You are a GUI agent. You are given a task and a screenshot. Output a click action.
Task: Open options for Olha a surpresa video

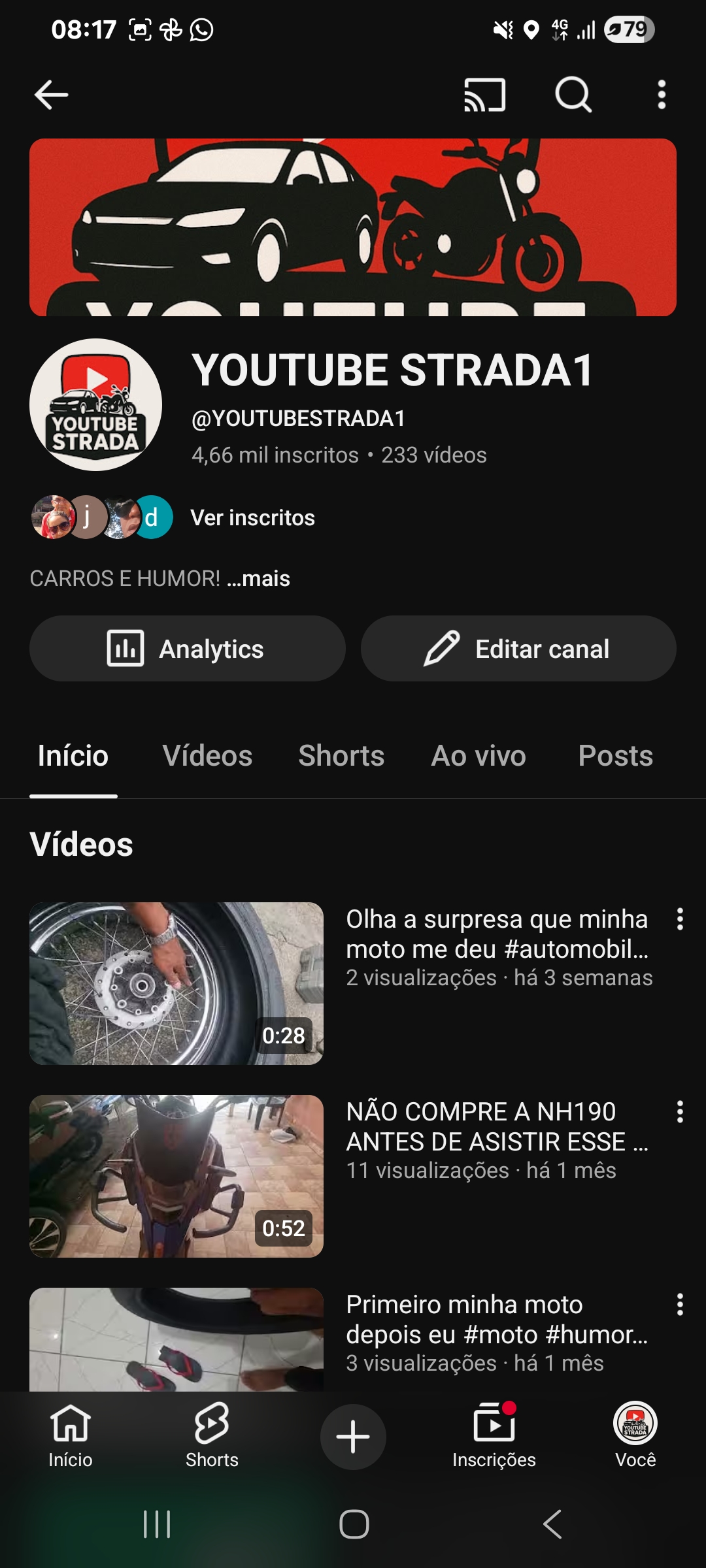(680, 919)
